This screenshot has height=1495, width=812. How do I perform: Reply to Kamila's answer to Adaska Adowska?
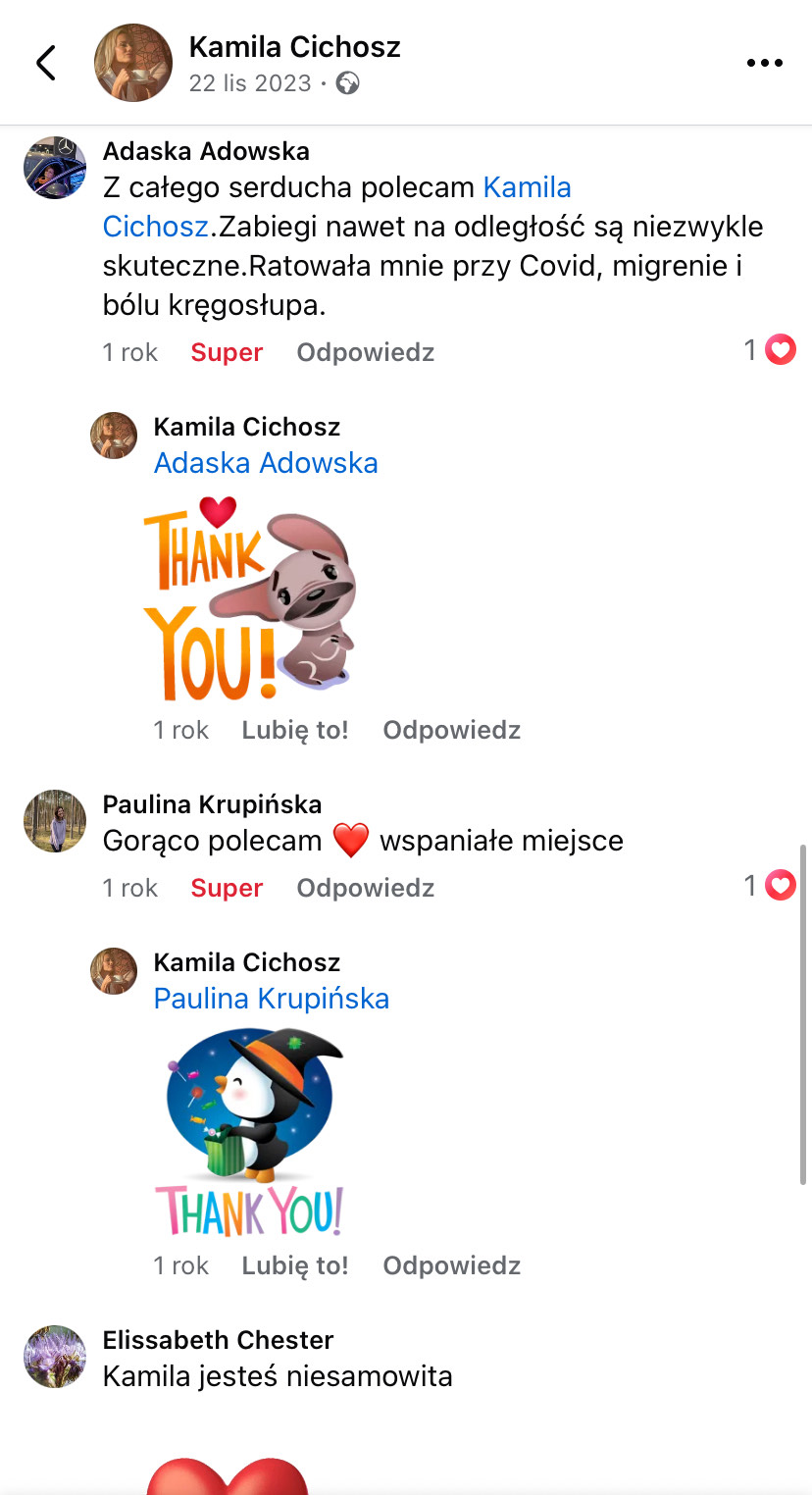click(451, 731)
